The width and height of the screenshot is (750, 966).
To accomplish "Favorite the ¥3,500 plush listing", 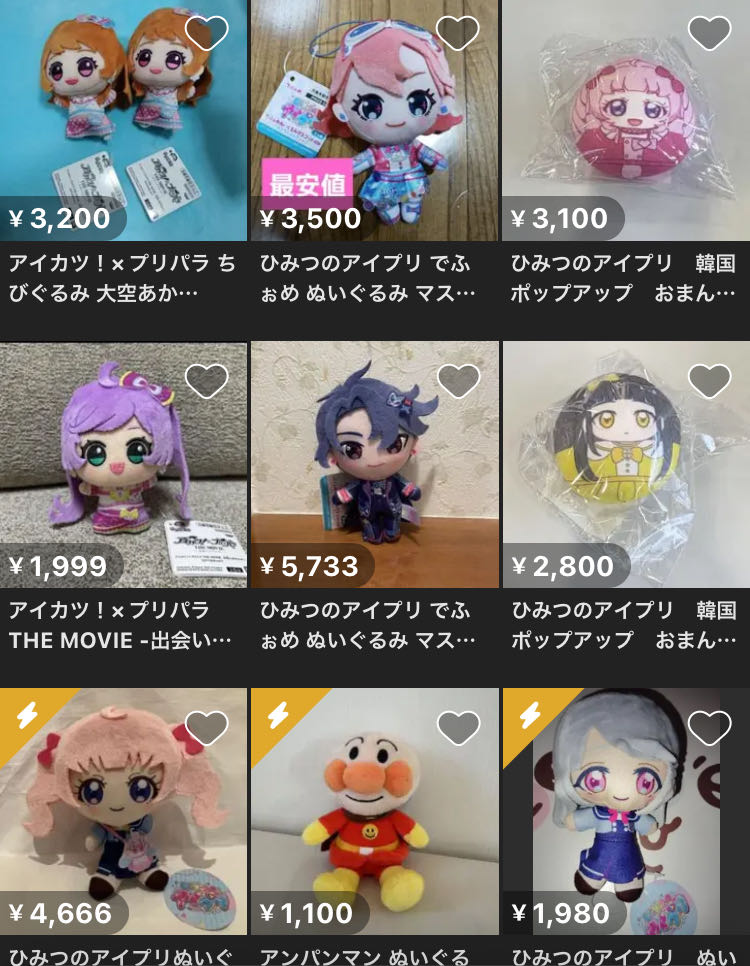I will click(x=458, y=33).
